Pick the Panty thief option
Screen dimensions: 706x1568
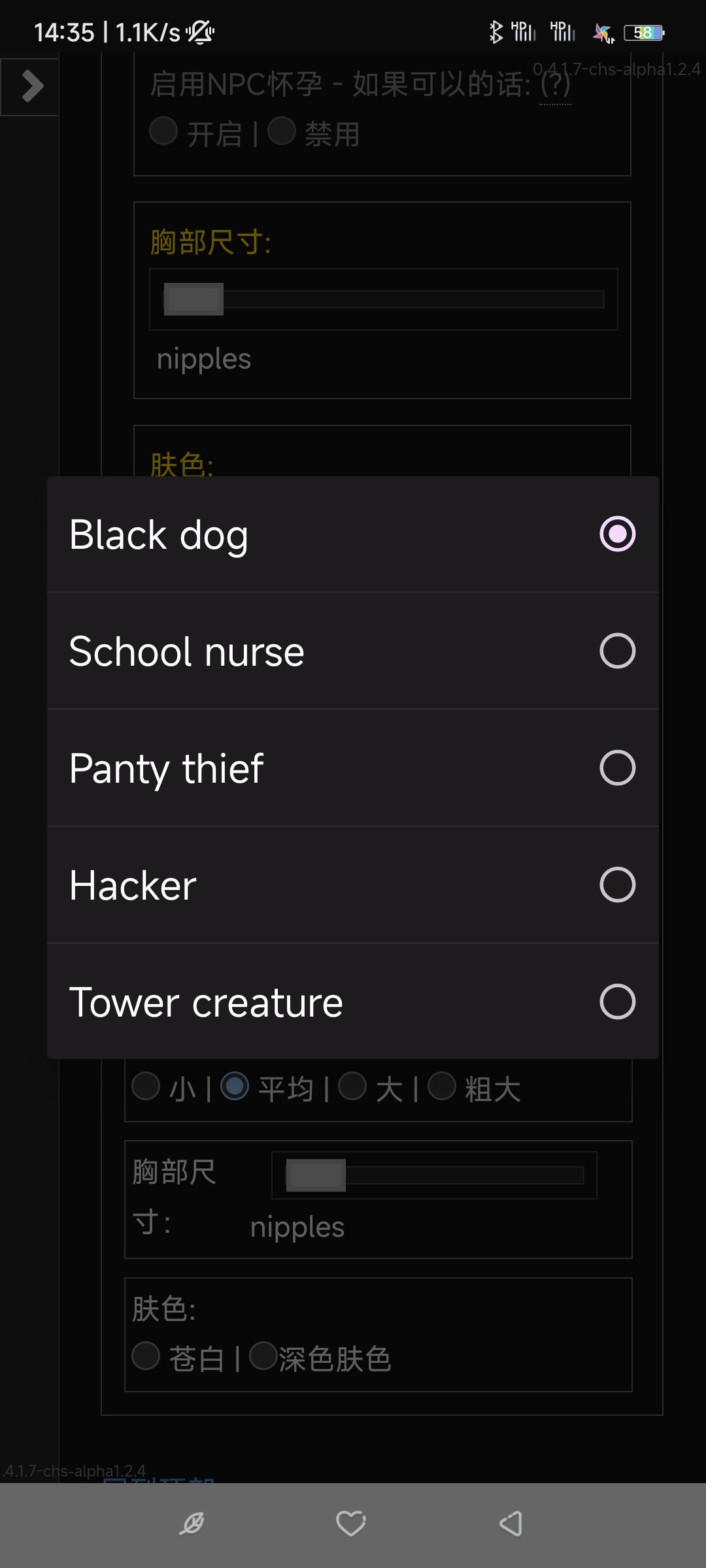pos(353,768)
